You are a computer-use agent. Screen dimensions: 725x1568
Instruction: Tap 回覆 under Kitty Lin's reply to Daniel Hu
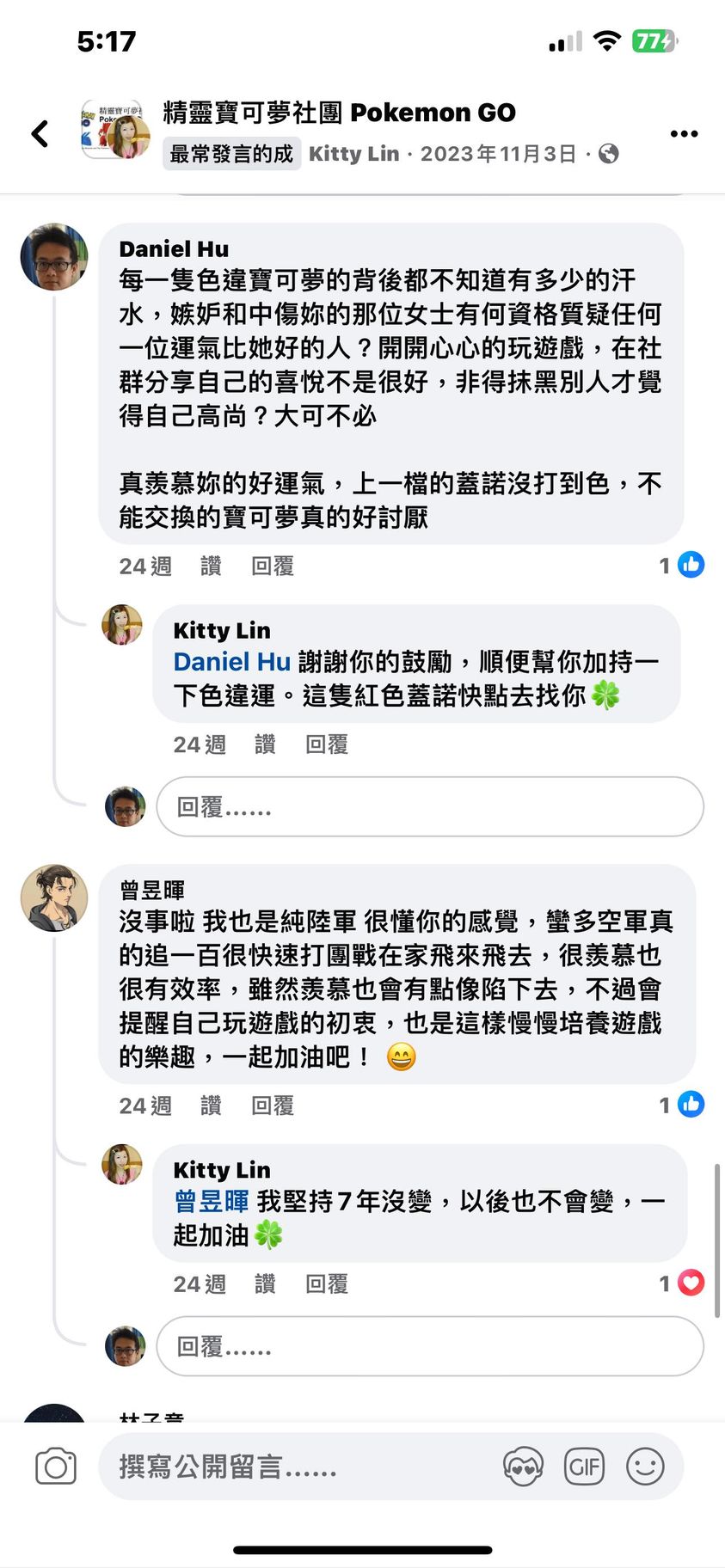[x=327, y=744]
